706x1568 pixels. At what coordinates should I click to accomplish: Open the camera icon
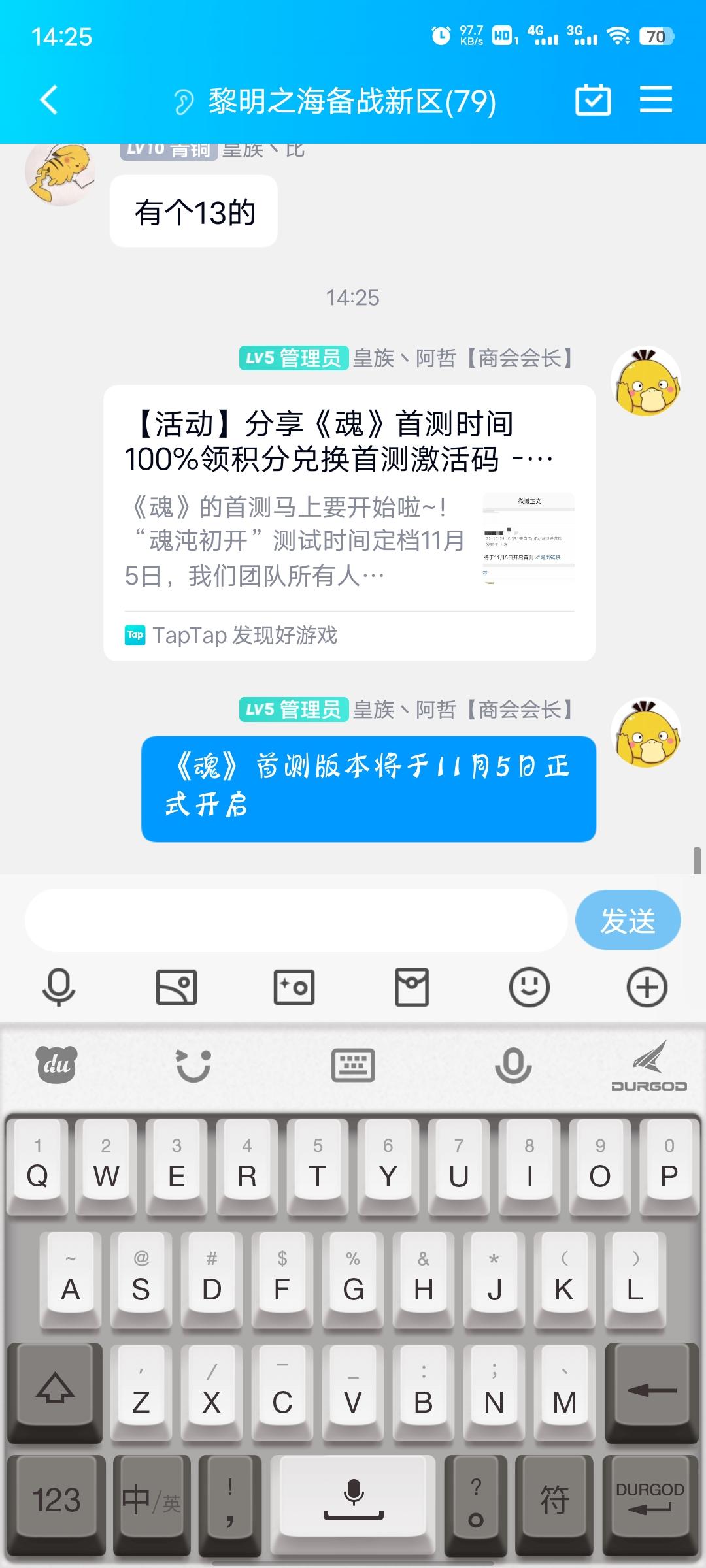pos(294,987)
